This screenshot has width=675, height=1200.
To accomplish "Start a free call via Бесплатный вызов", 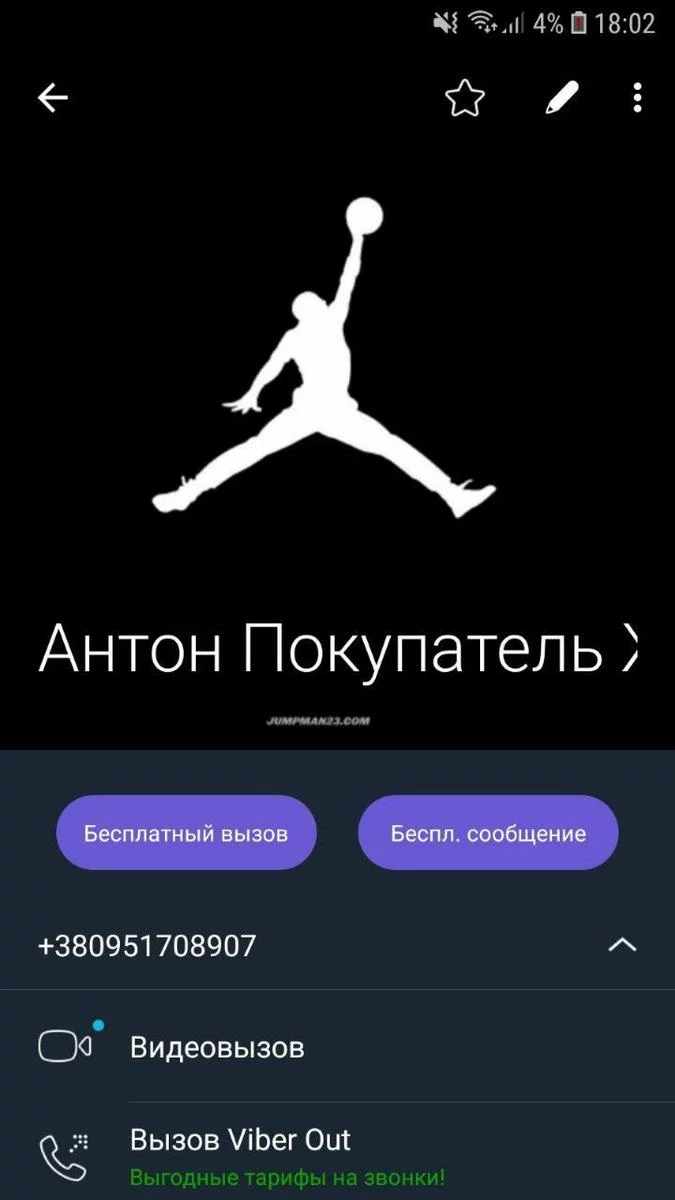I will [x=186, y=833].
